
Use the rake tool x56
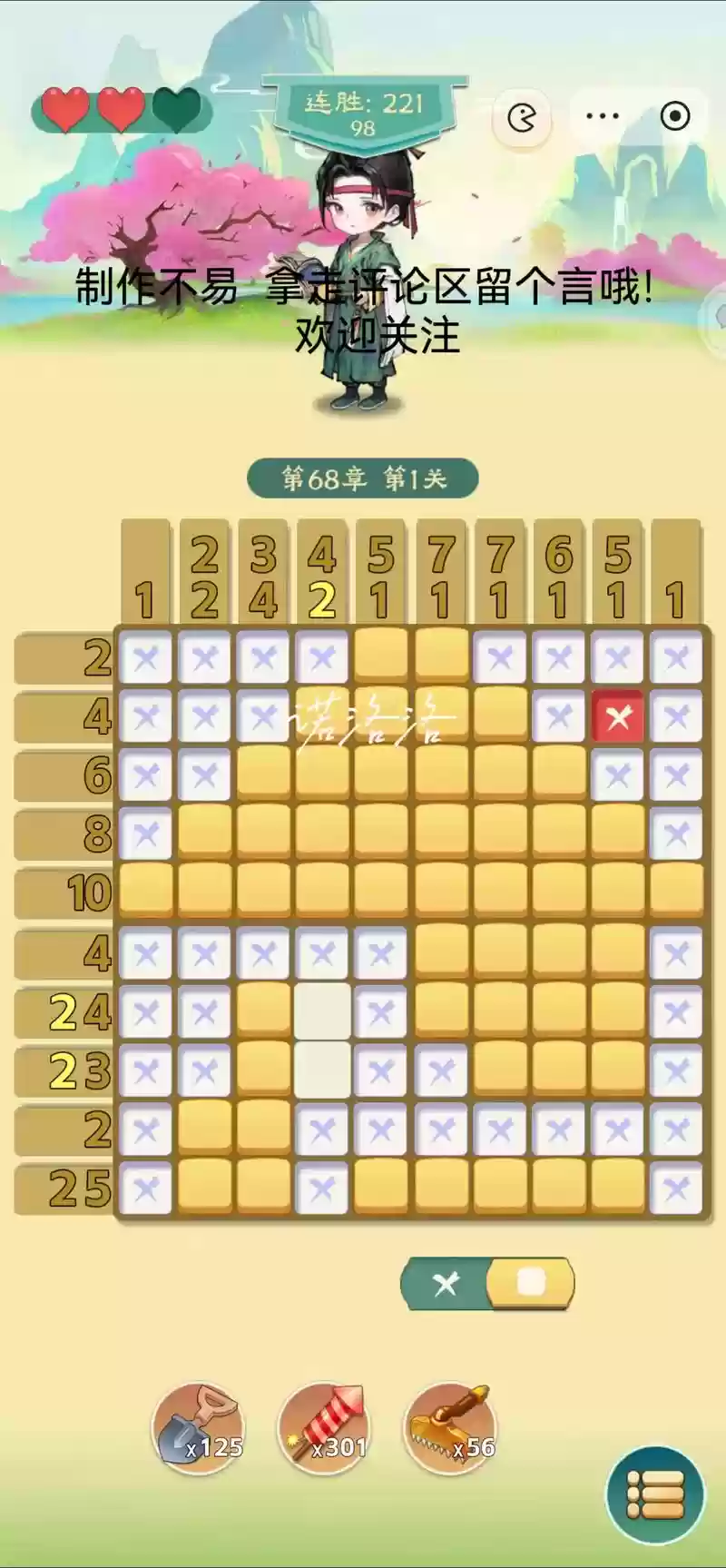point(451,1427)
